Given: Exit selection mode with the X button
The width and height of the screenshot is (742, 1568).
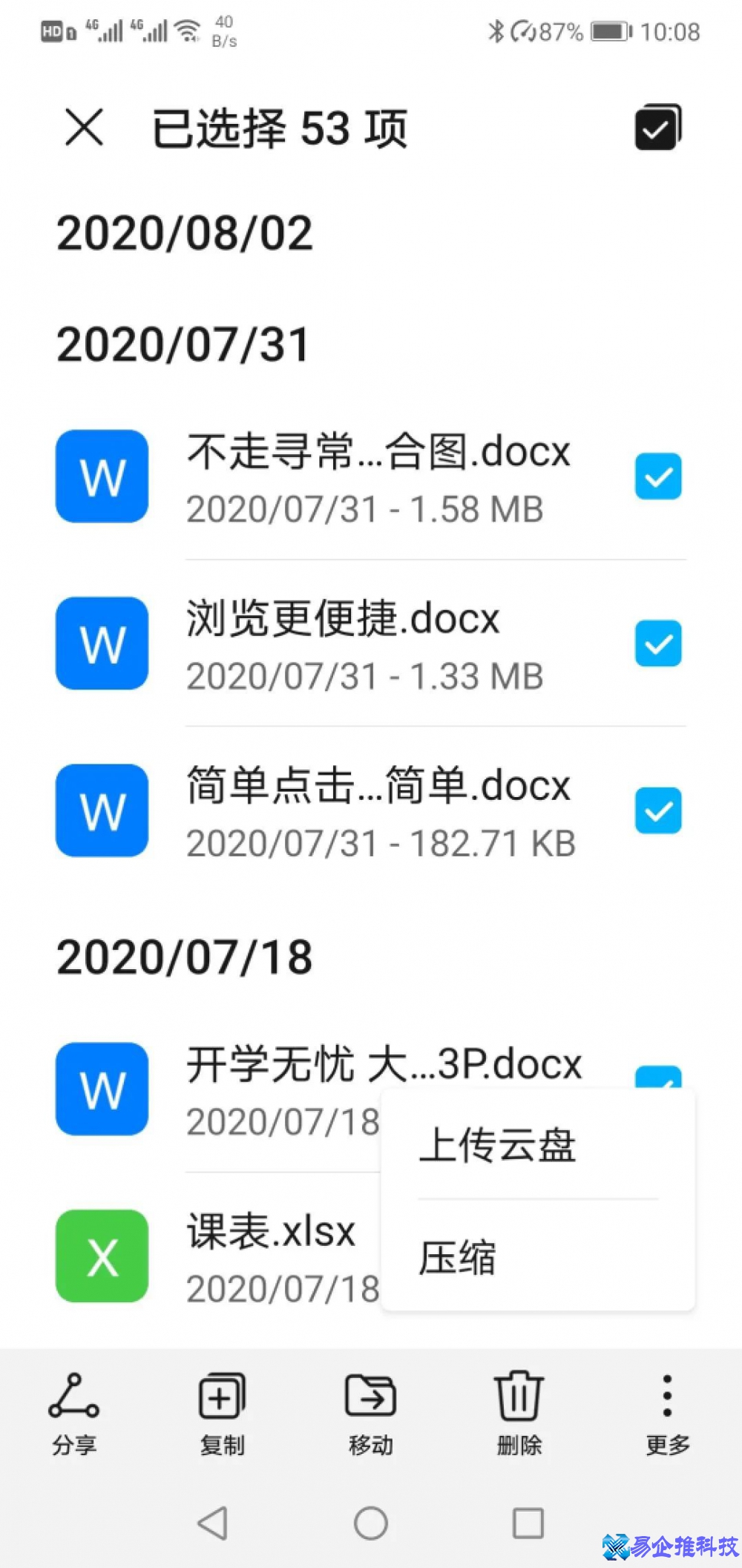Looking at the screenshot, I should point(83,128).
